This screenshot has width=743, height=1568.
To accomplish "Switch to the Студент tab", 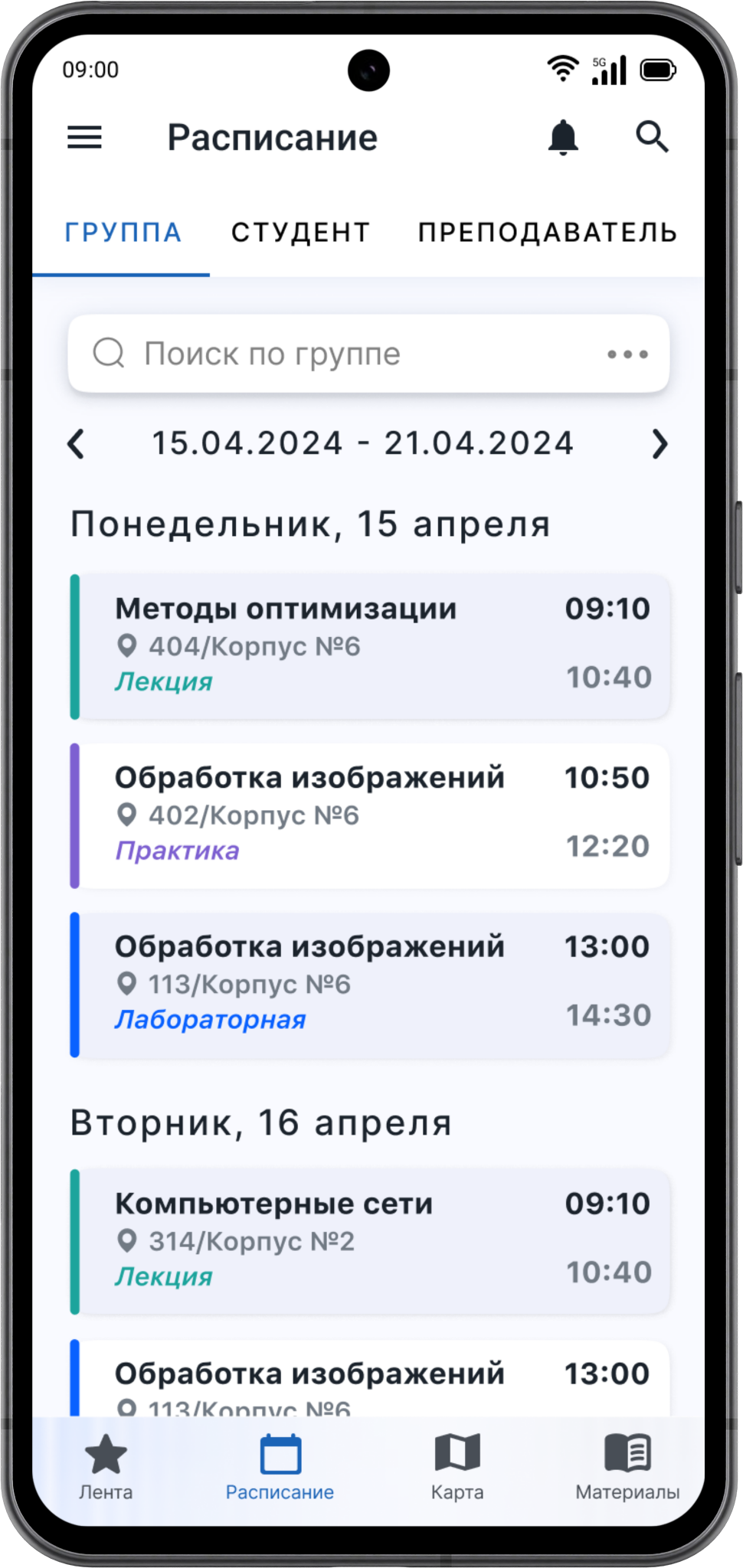I will 300,233.
